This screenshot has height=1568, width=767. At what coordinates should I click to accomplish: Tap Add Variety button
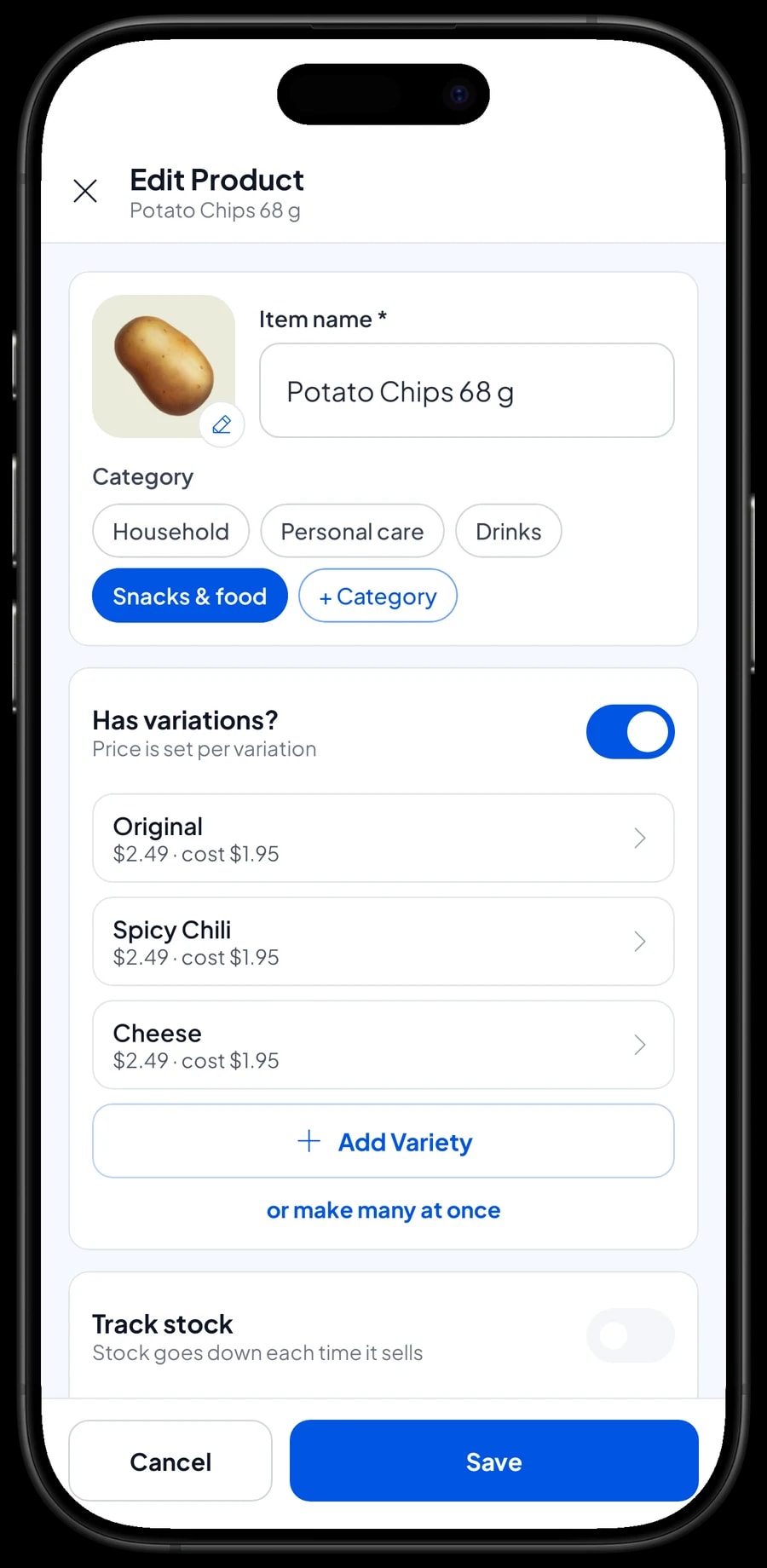point(383,1141)
